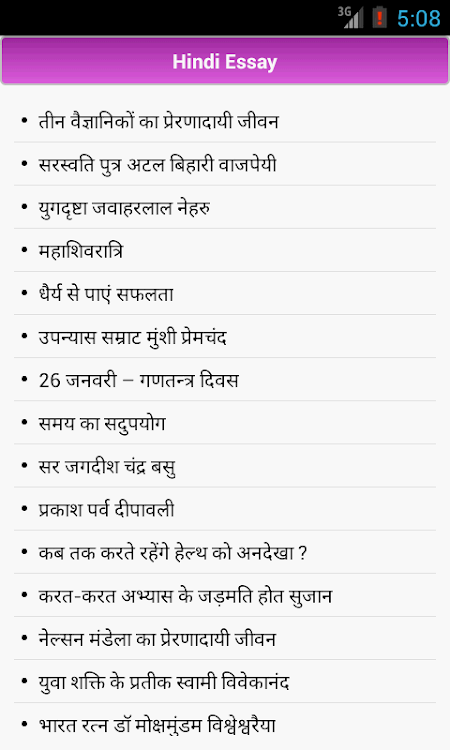The image size is (450, 750).
Task: Read essay धैर्य से पाएं सफलता
Action: click(225, 293)
